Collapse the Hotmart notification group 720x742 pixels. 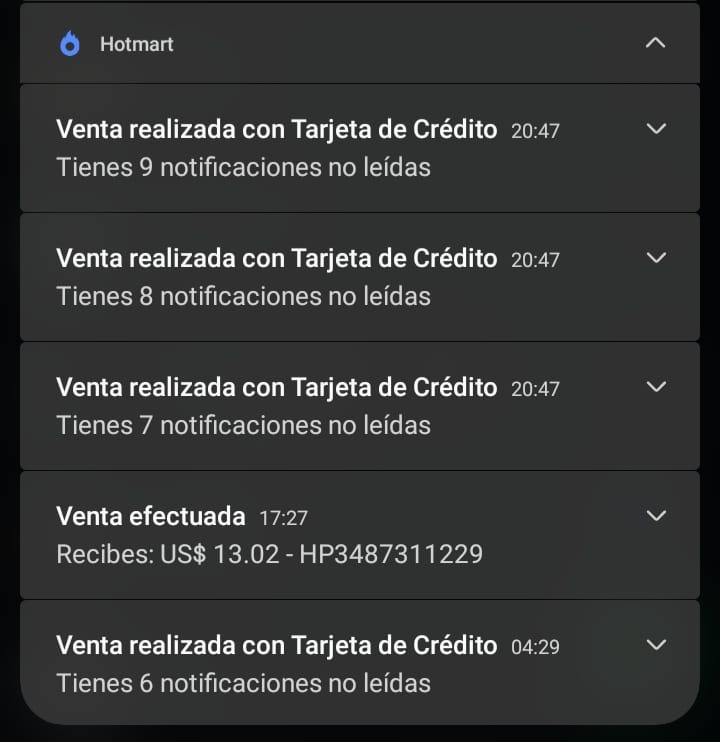pyautogui.click(x=655, y=43)
